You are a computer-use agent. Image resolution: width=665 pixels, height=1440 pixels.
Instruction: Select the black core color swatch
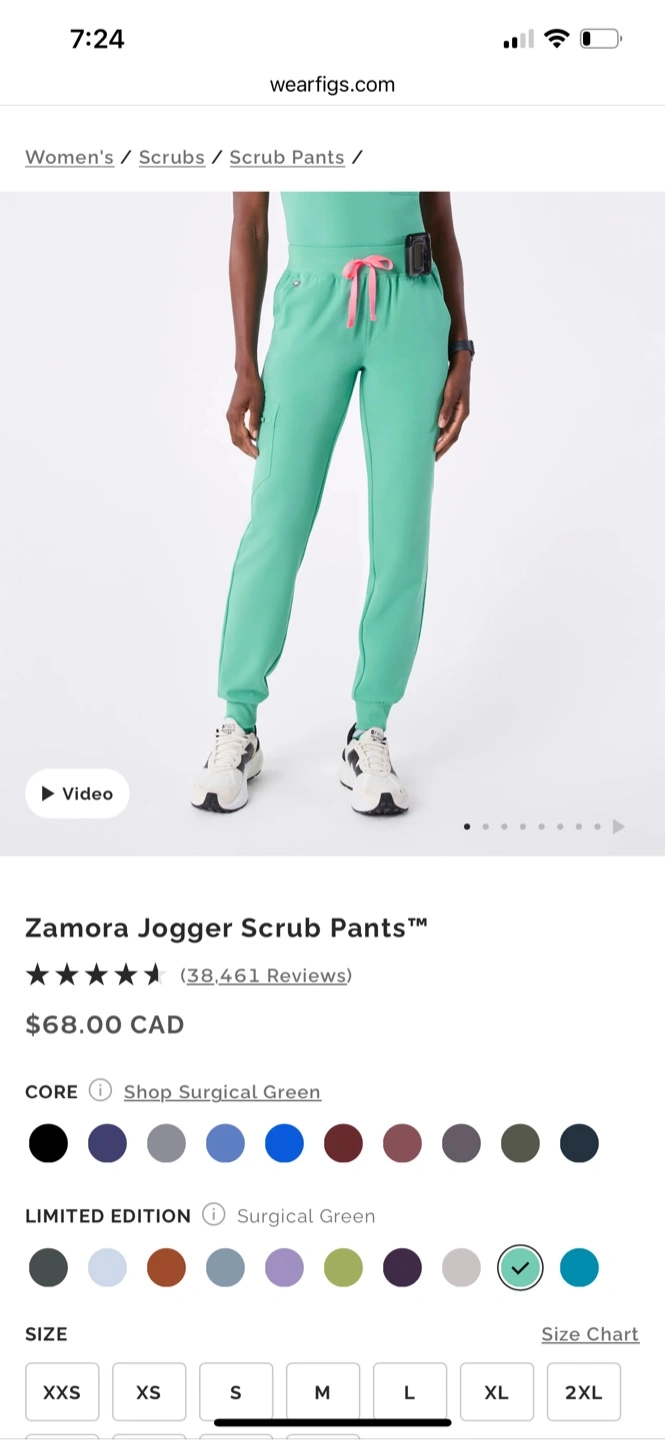point(48,1143)
